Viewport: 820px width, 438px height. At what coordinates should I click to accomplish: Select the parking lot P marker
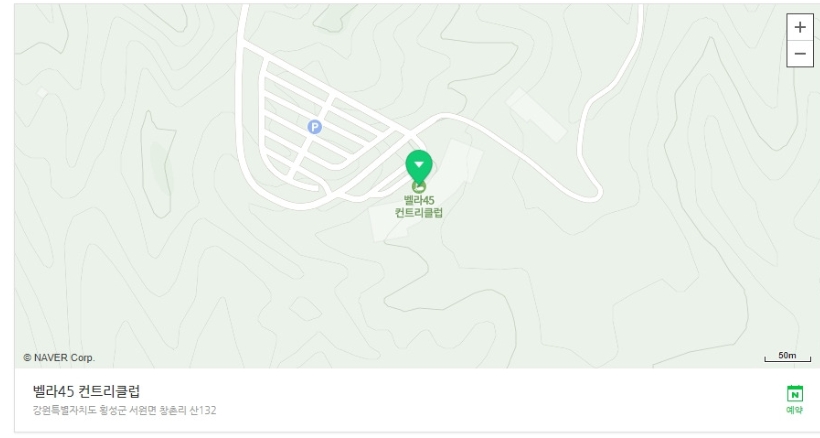(314, 127)
